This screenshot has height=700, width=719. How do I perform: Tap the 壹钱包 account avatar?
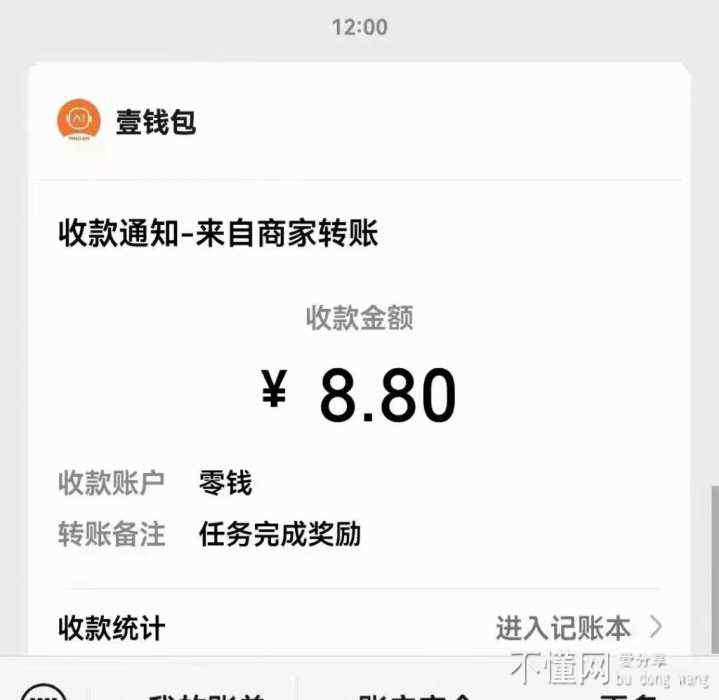pos(79,122)
